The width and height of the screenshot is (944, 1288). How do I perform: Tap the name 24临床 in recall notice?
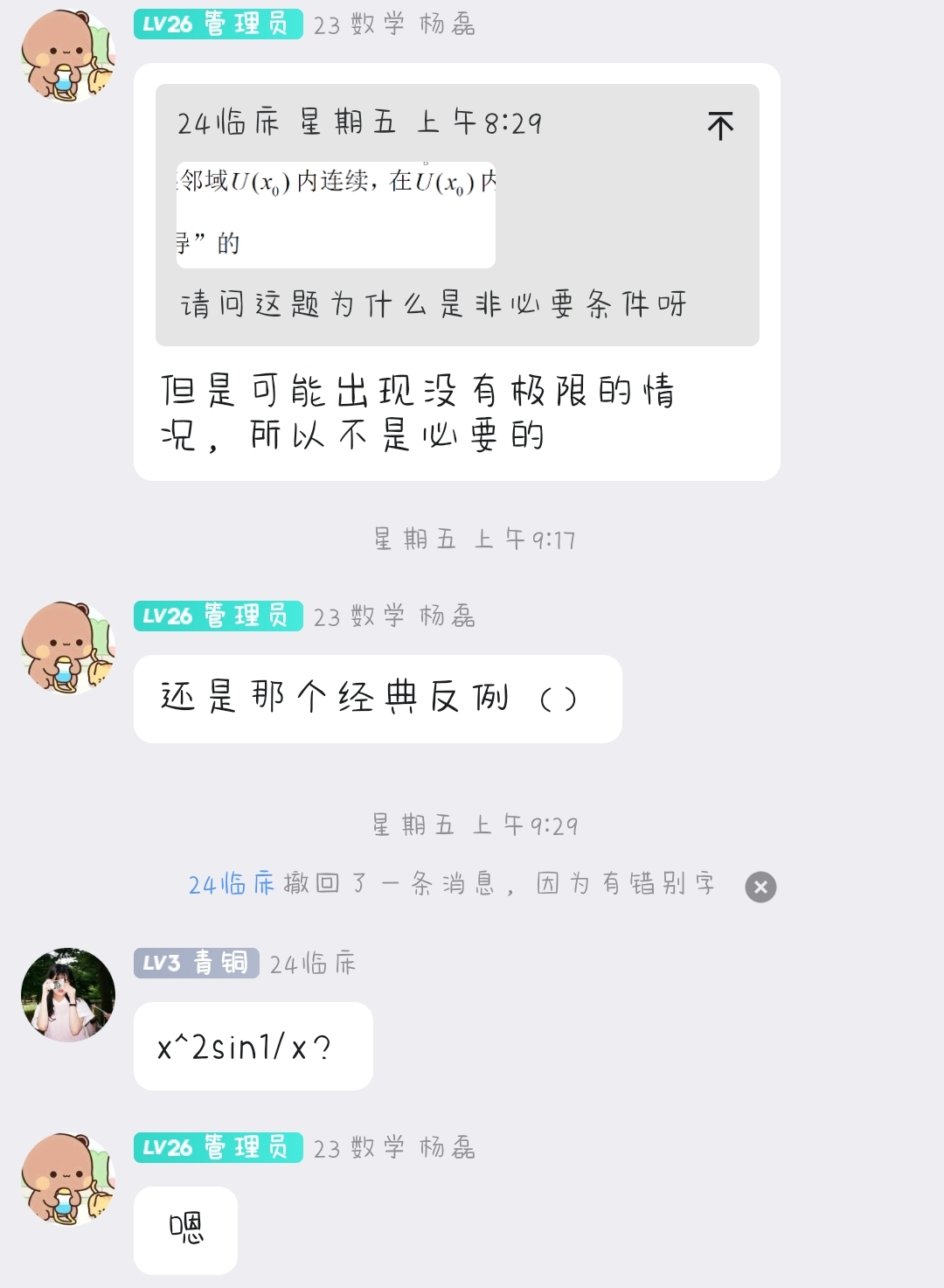click(232, 884)
